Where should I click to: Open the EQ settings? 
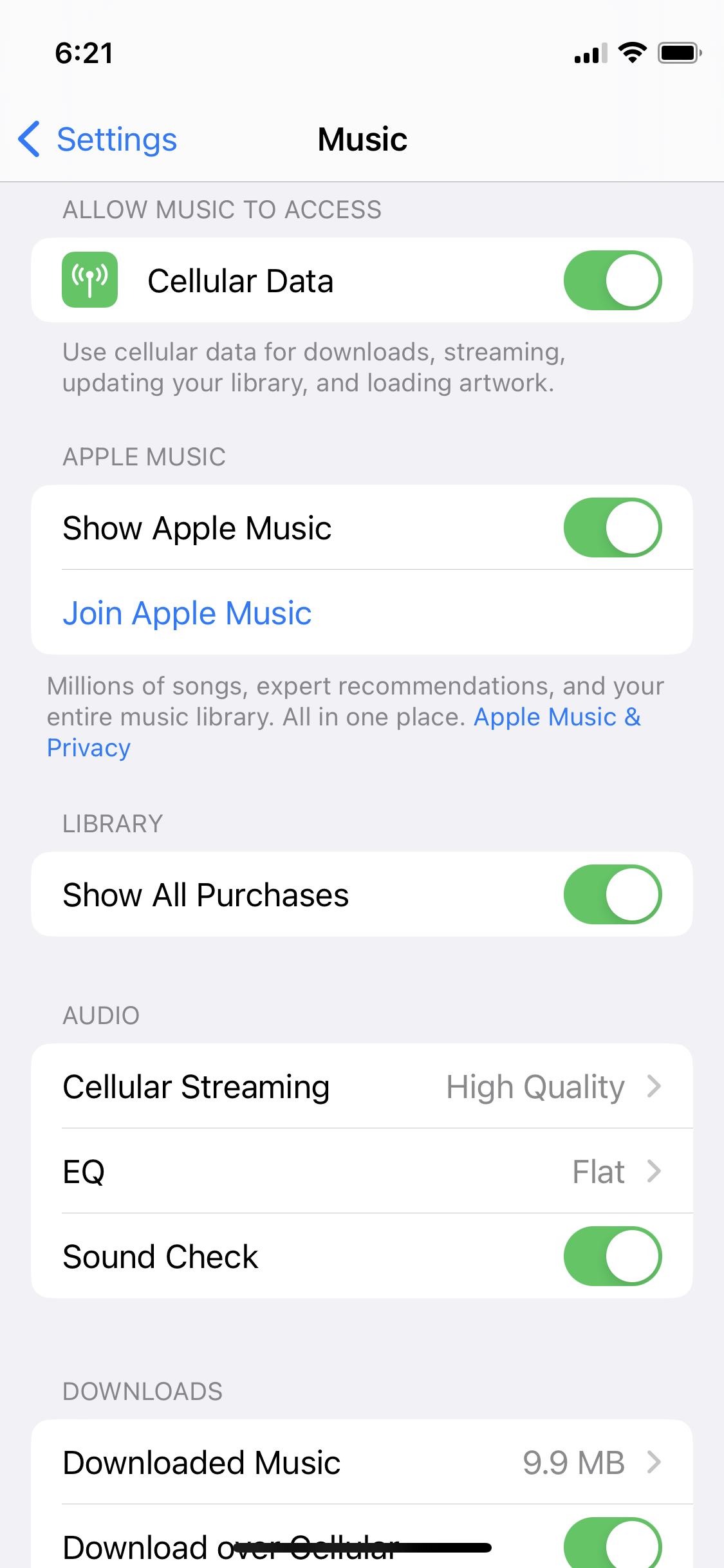(362, 1171)
